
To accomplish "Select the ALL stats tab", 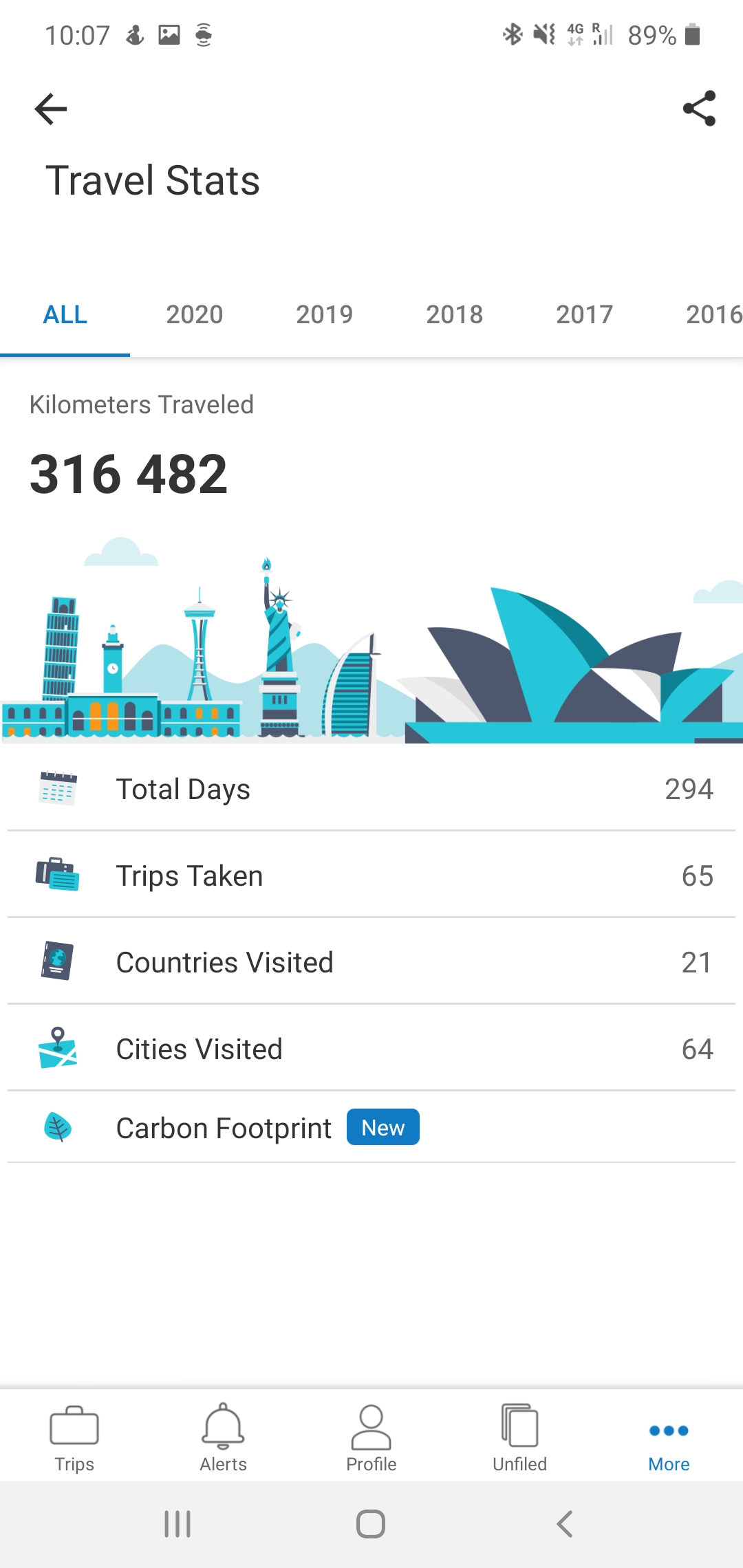I will (x=65, y=315).
